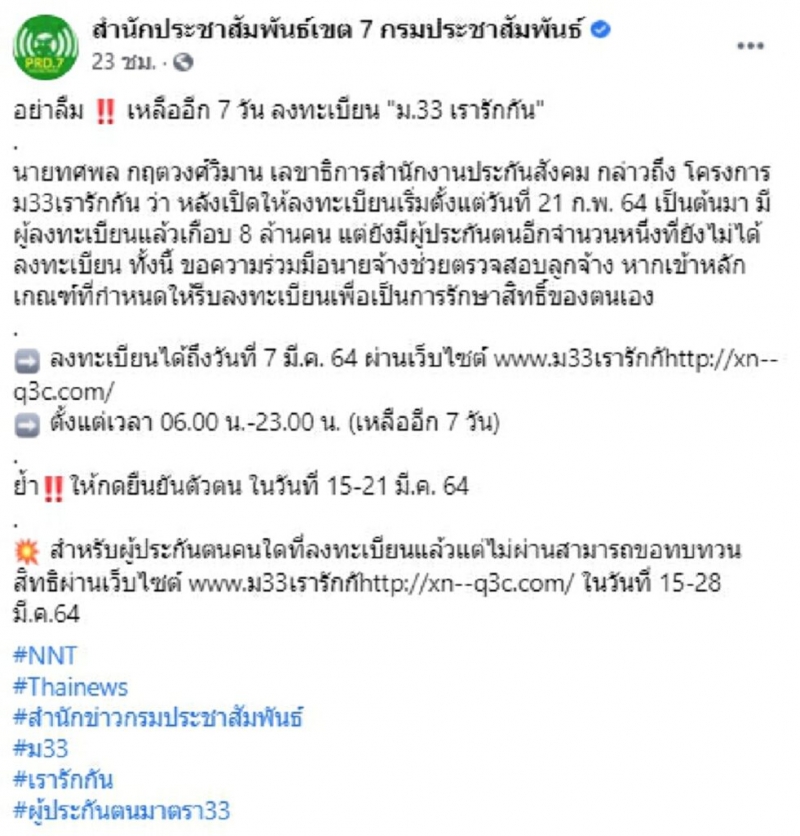Open the post's three-dot overflow menu
This screenshot has width=800, height=836.
[750, 46]
